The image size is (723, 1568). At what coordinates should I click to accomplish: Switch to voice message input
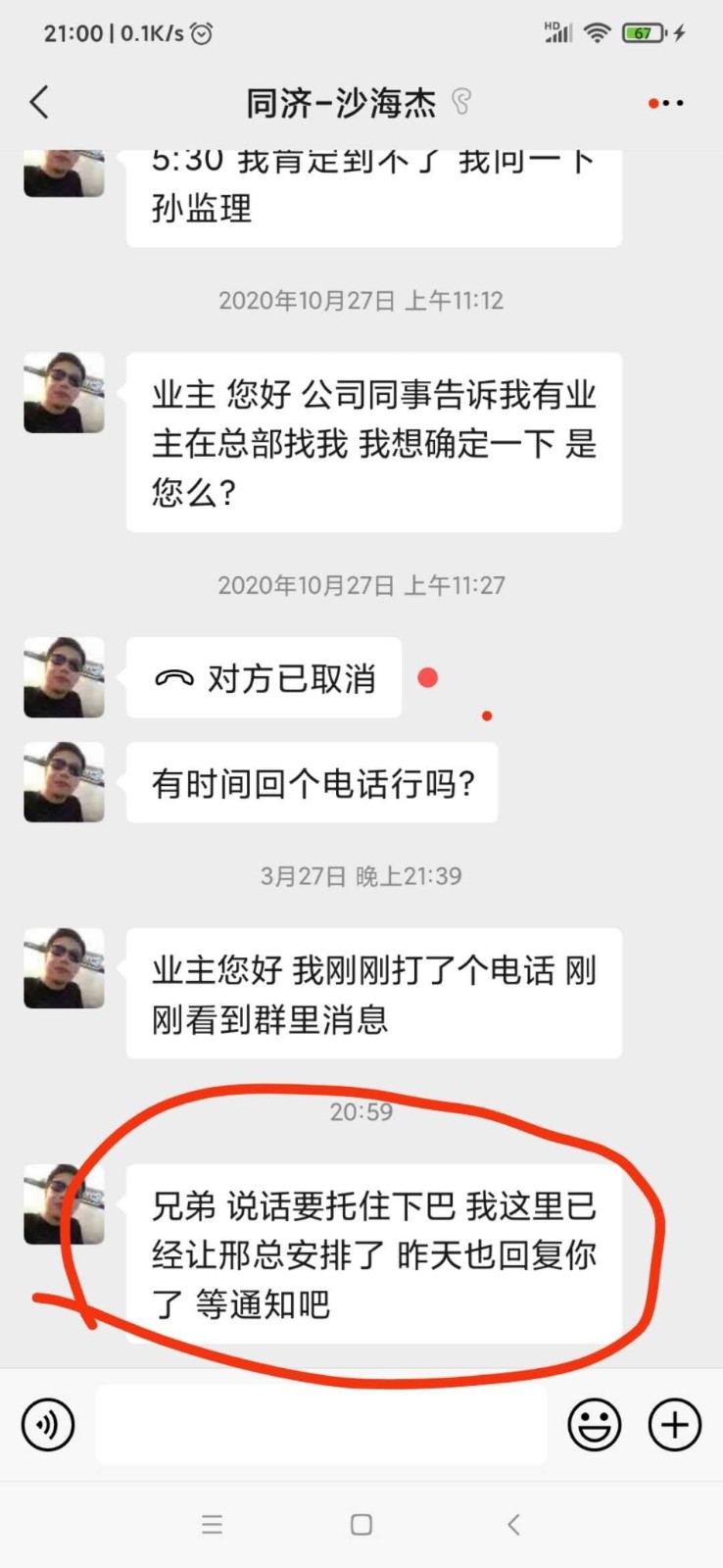[47, 1424]
